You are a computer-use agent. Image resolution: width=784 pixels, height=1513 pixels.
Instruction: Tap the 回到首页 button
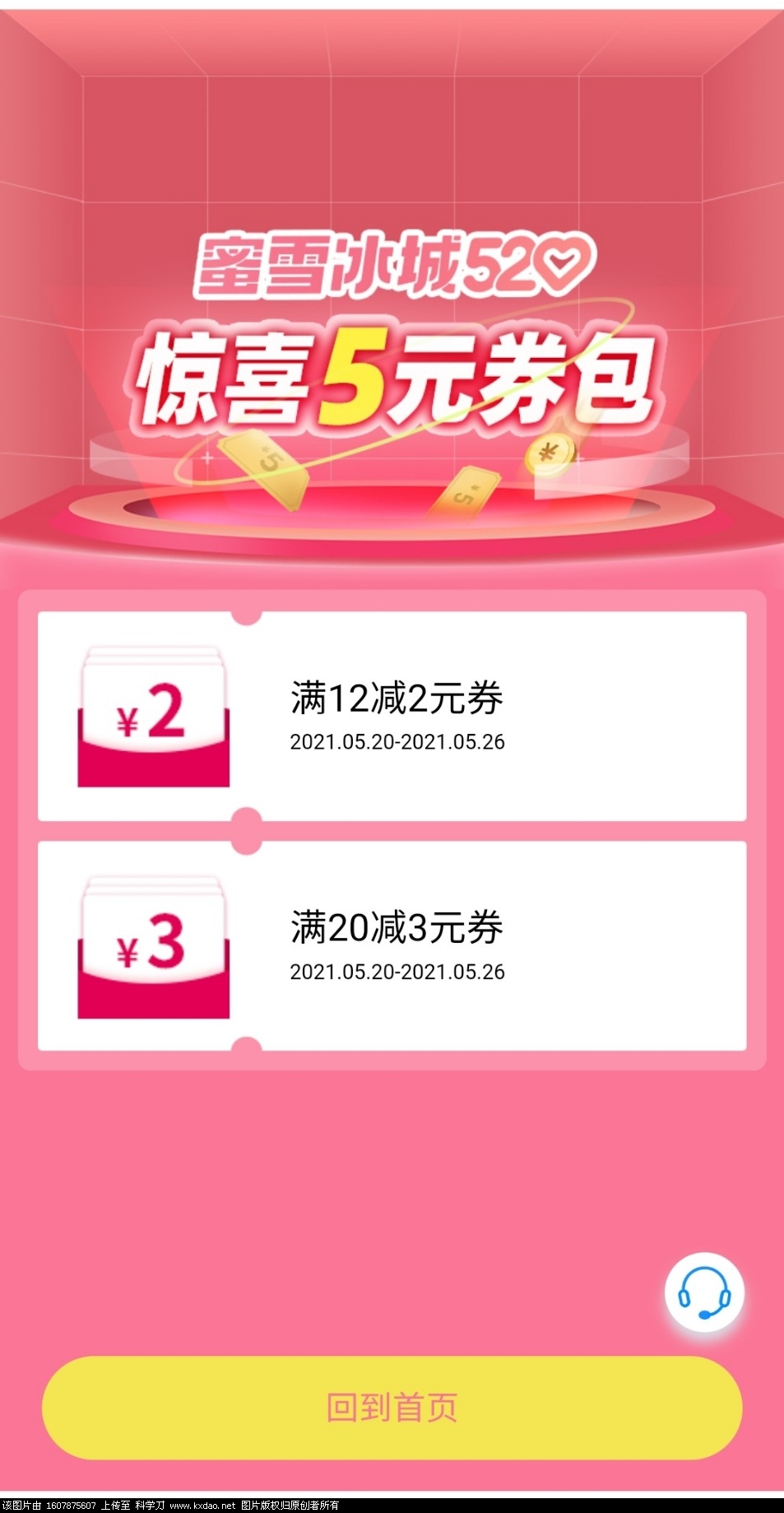[x=392, y=1408]
